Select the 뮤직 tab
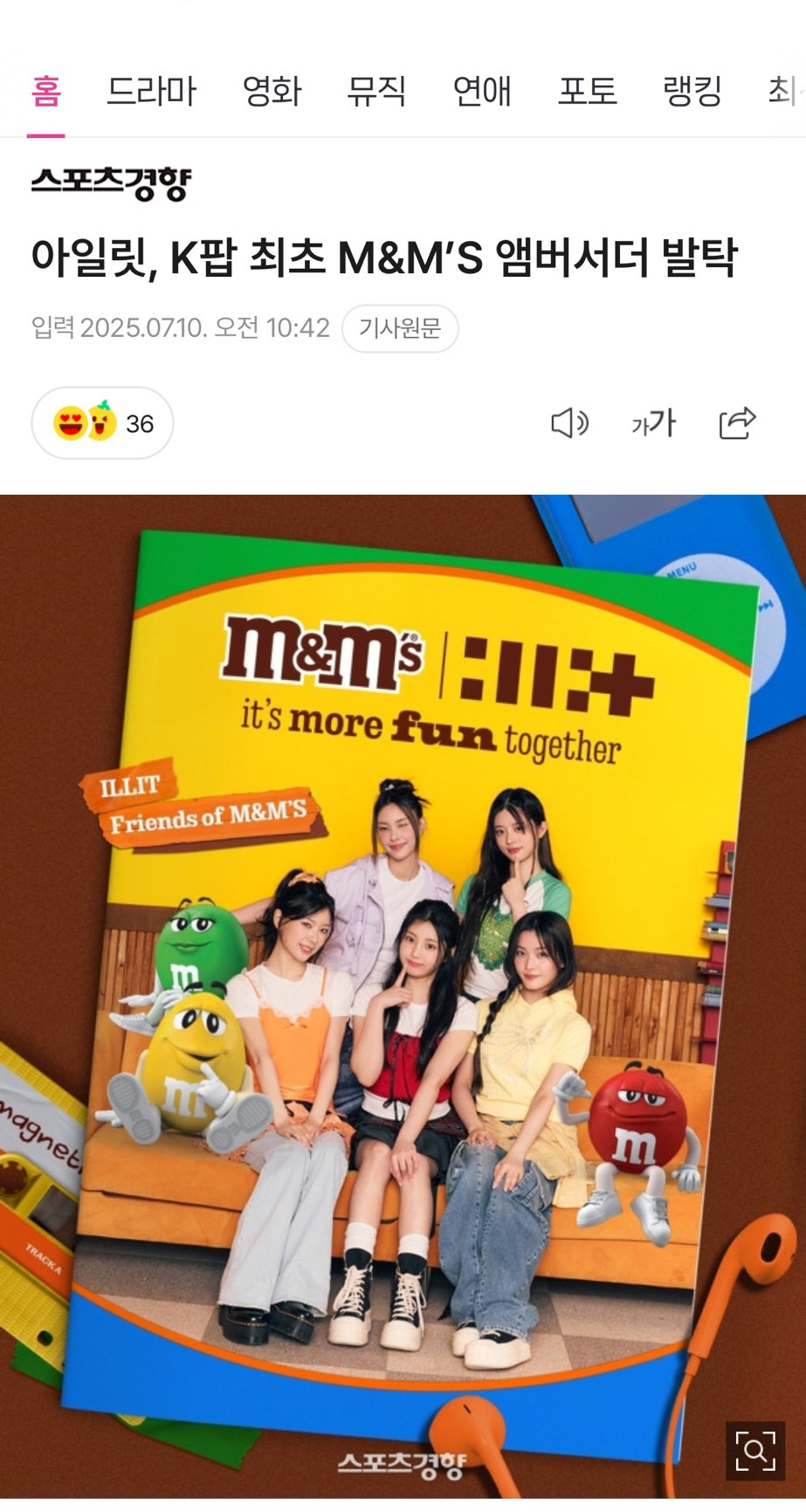 point(376,92)
